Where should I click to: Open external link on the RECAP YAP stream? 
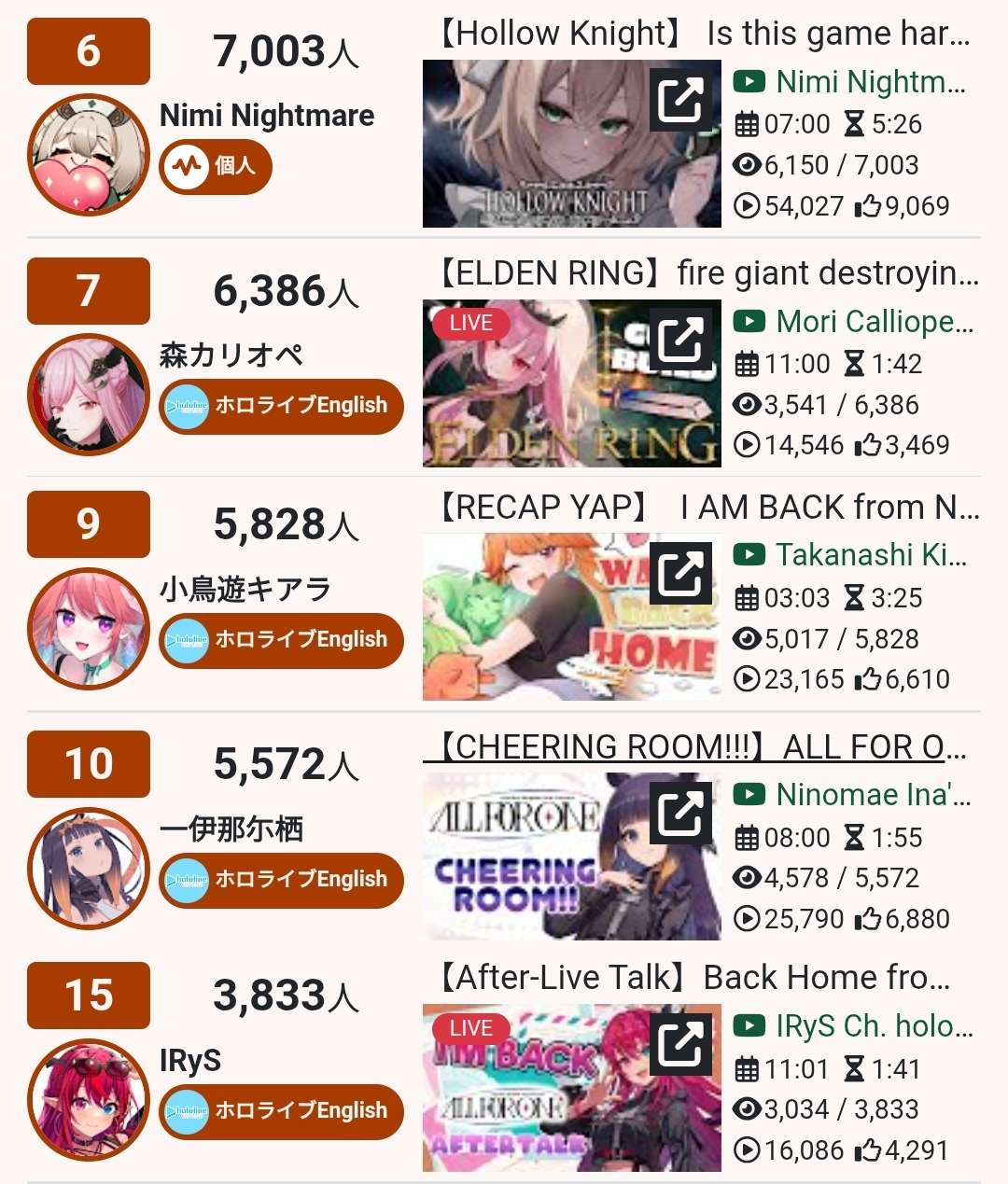tap(679, 570)
